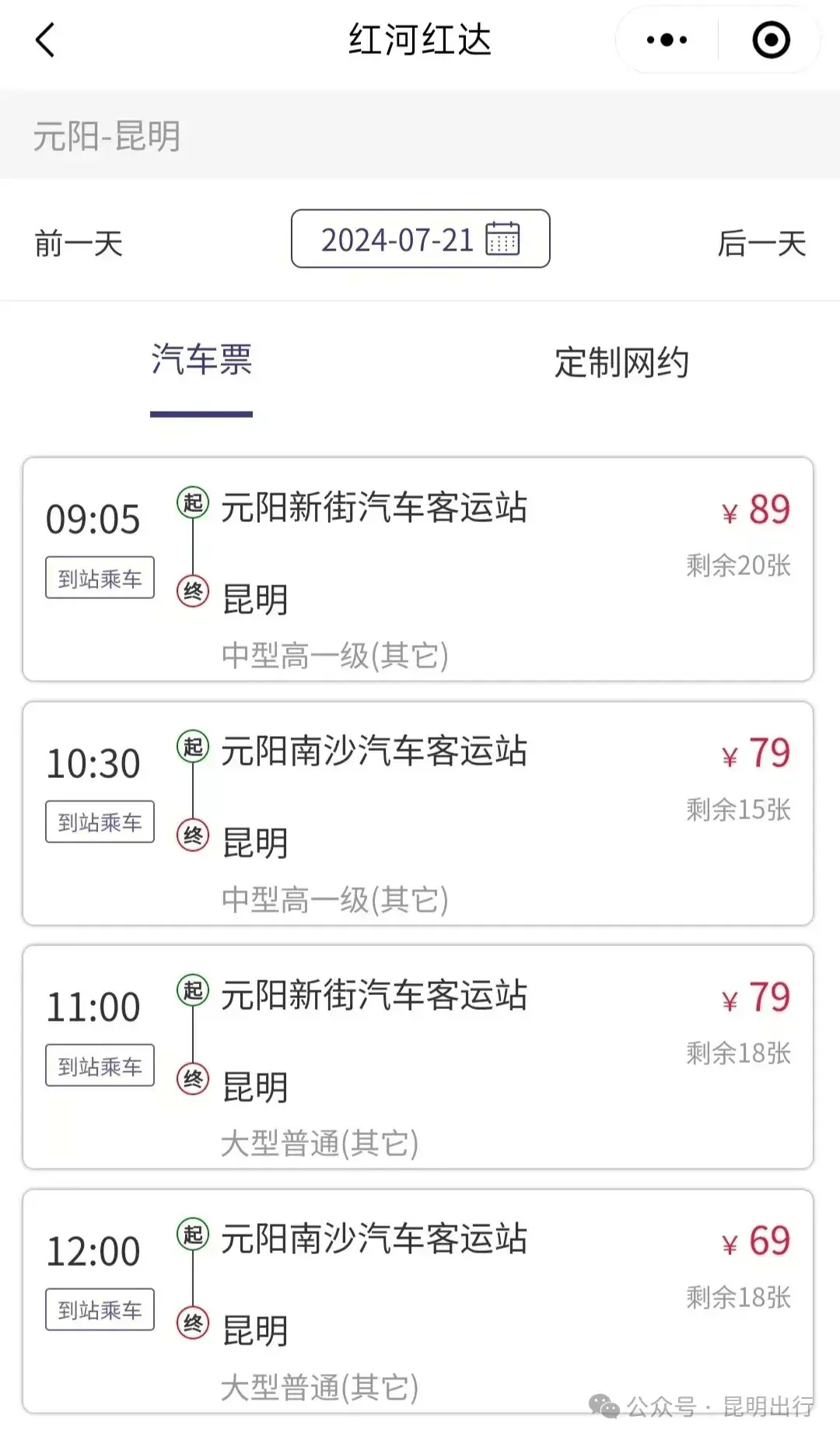Click the red 终 destination icon on 10:30 trip

(x=192, y=834)
